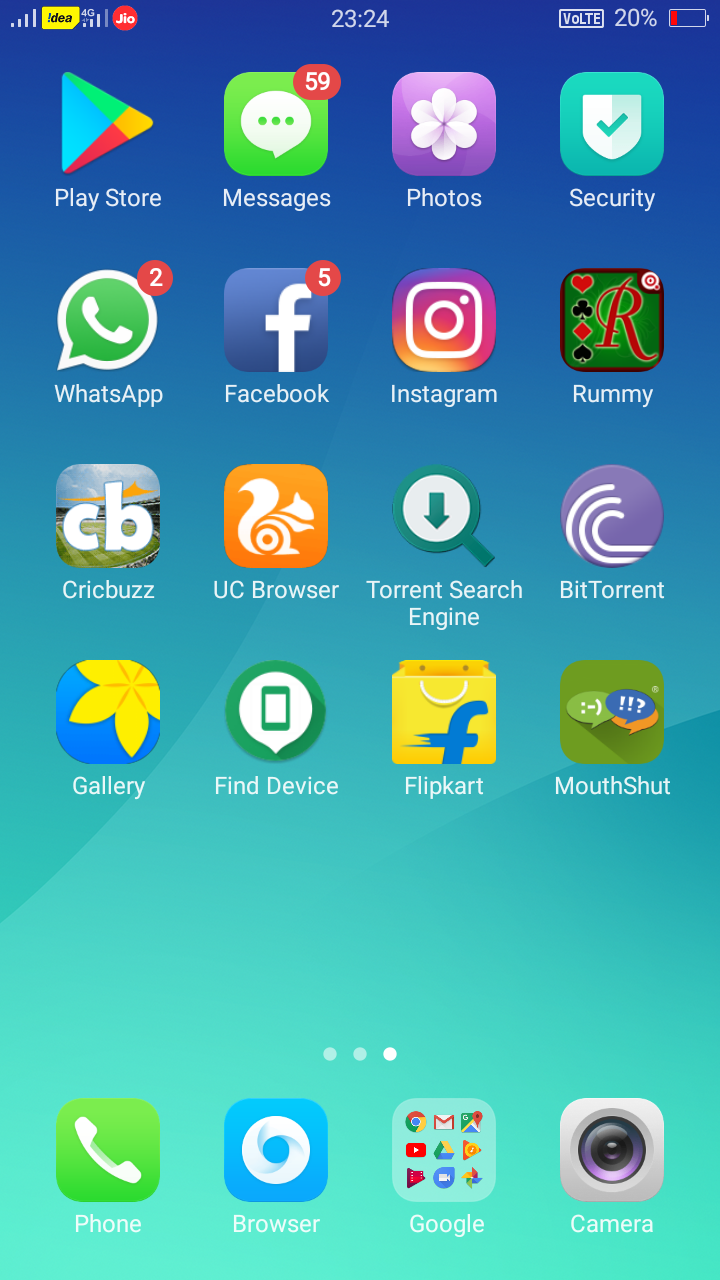720x1280 pixels.
Task: Open the Camera
Action: (x=612, y=1150)
